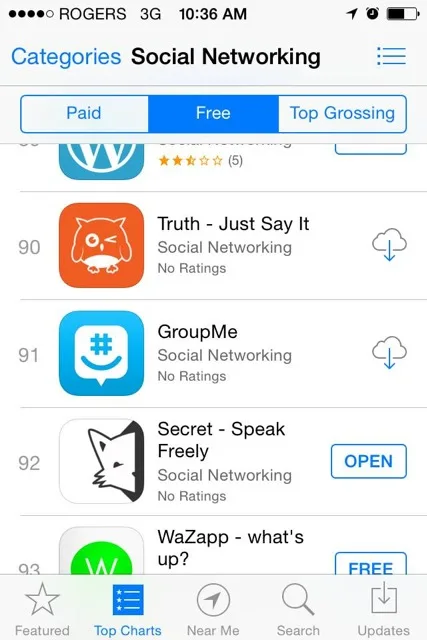Open Secret - Speak Freely listing
This screenshot has height=640, width=427.
[214, 461]
